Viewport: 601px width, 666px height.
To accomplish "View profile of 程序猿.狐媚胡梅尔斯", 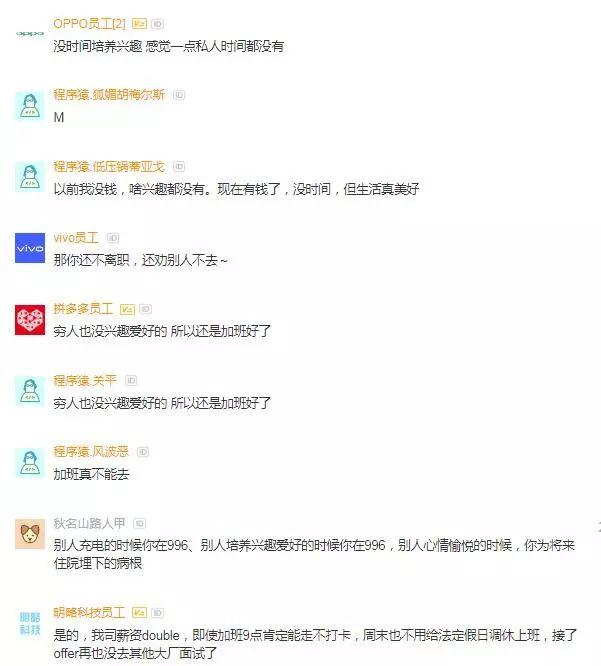I will click(109, 94).
